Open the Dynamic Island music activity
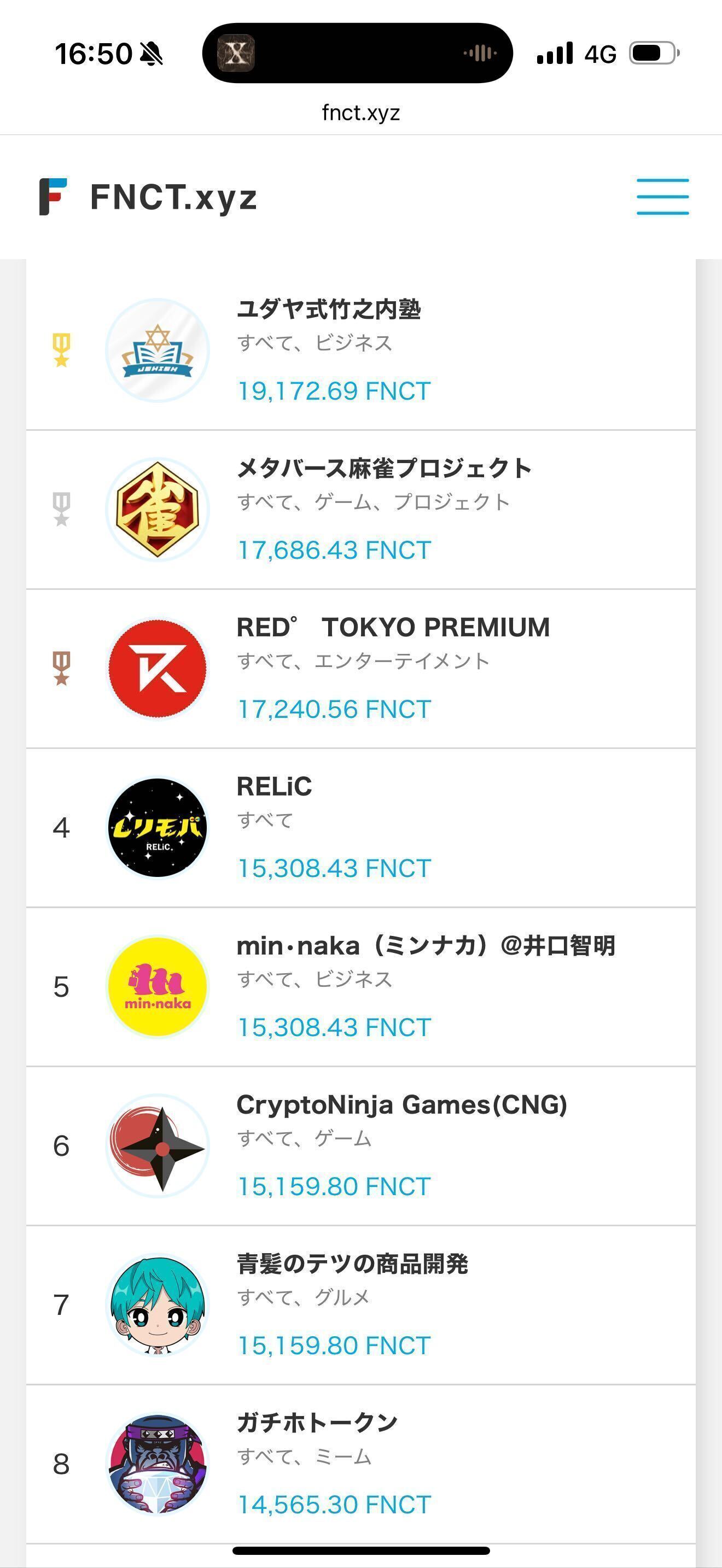 (x=357, y=53)
